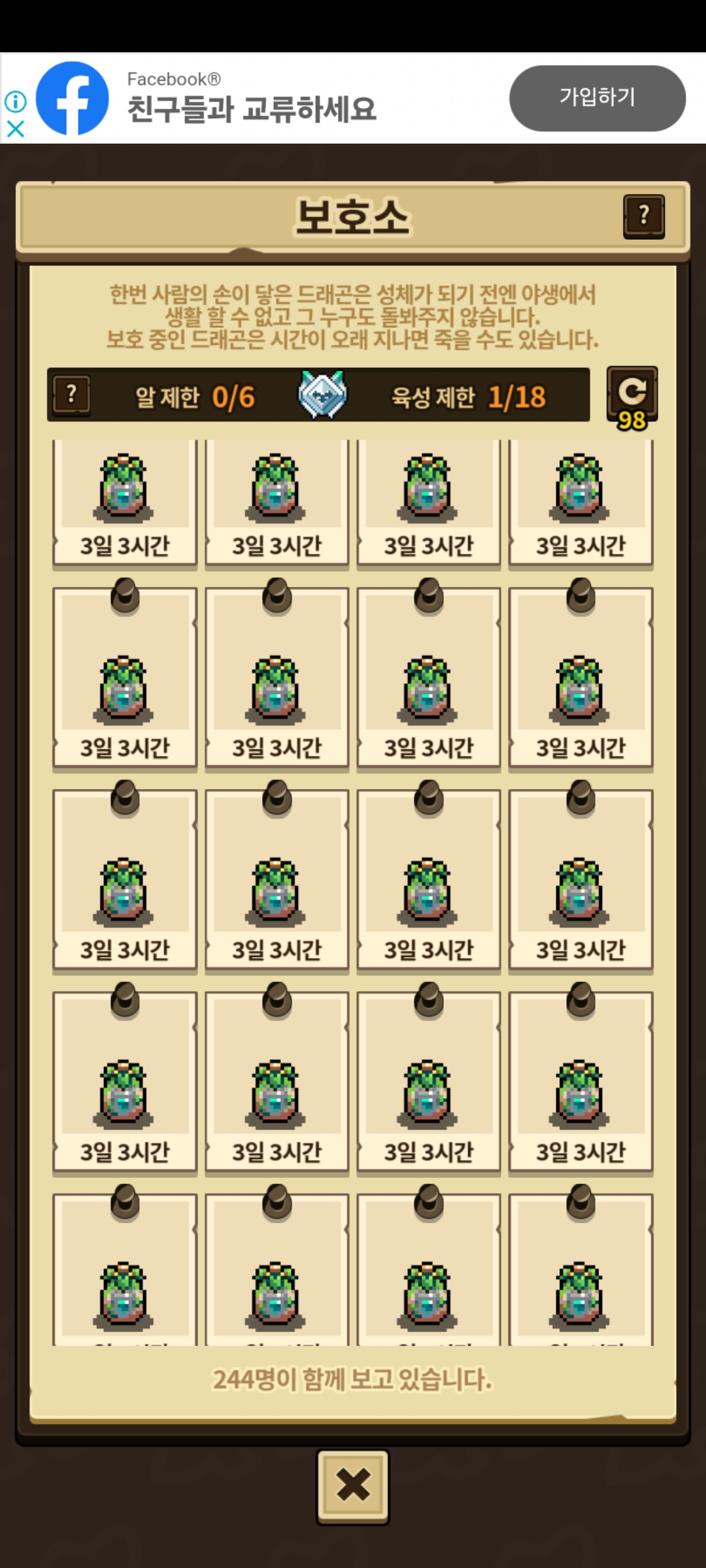Open the Facebook ad banner text
Viewport: 706px width, 1568px height.
pyautogui.click(x=252, y=108)
